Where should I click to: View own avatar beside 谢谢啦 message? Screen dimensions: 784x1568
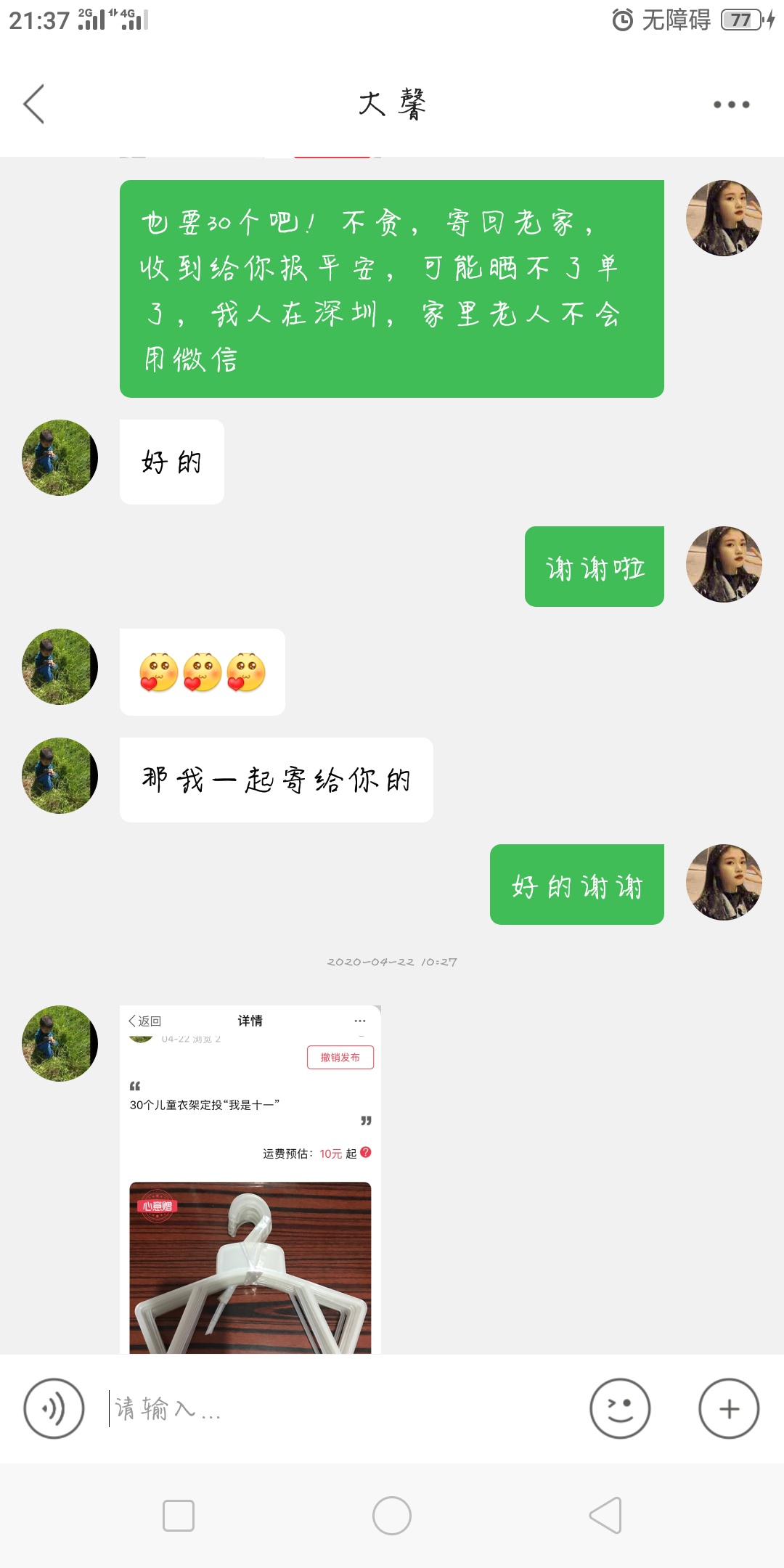point(724,565)
